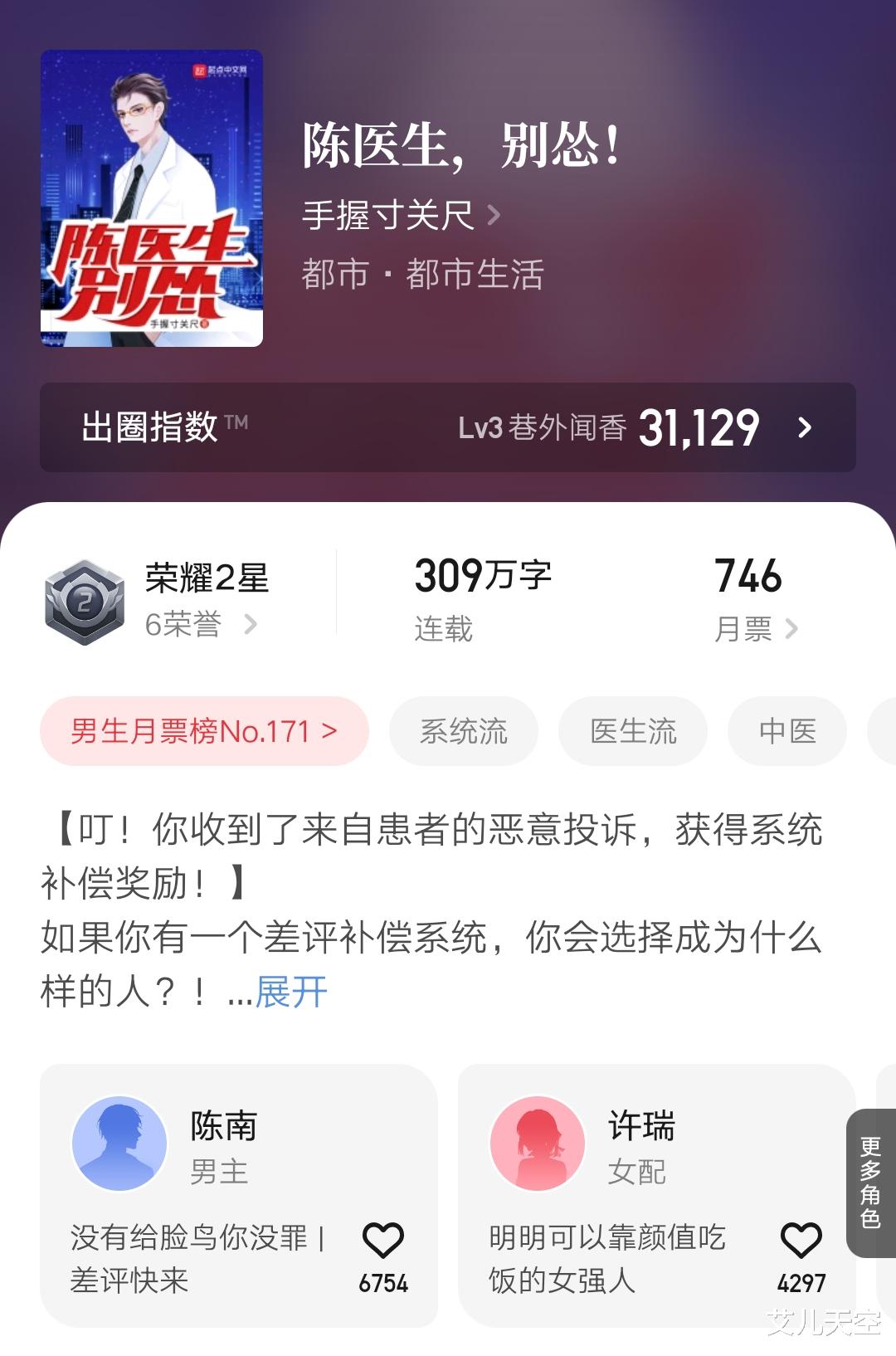Show 更多角色 more characters
The image size is (896, 1356).
point(870,1183)
